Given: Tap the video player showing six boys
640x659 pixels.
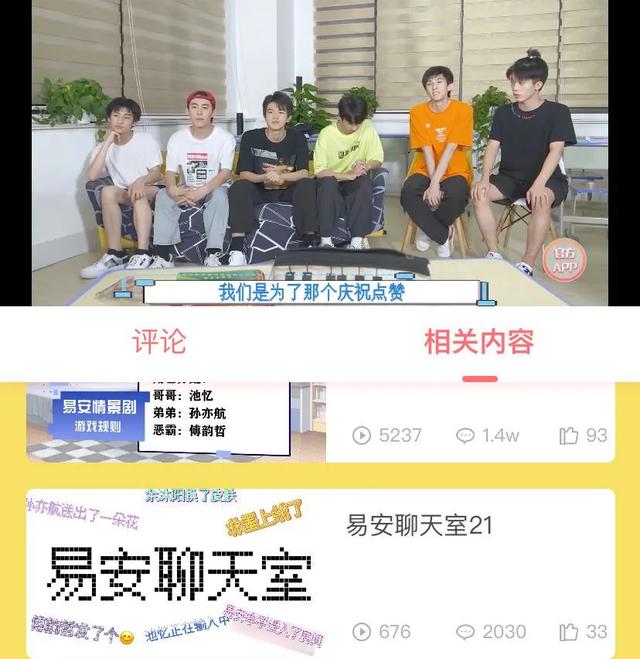Looking at the screenshot, I should [320, 150].
